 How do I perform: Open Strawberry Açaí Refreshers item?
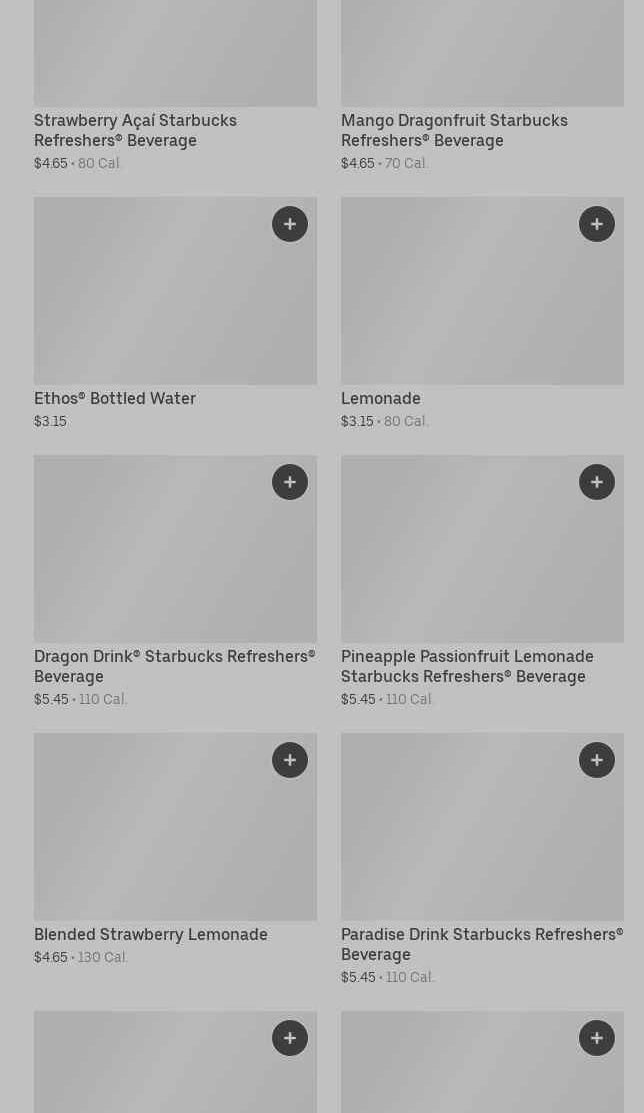pos(135,130)
